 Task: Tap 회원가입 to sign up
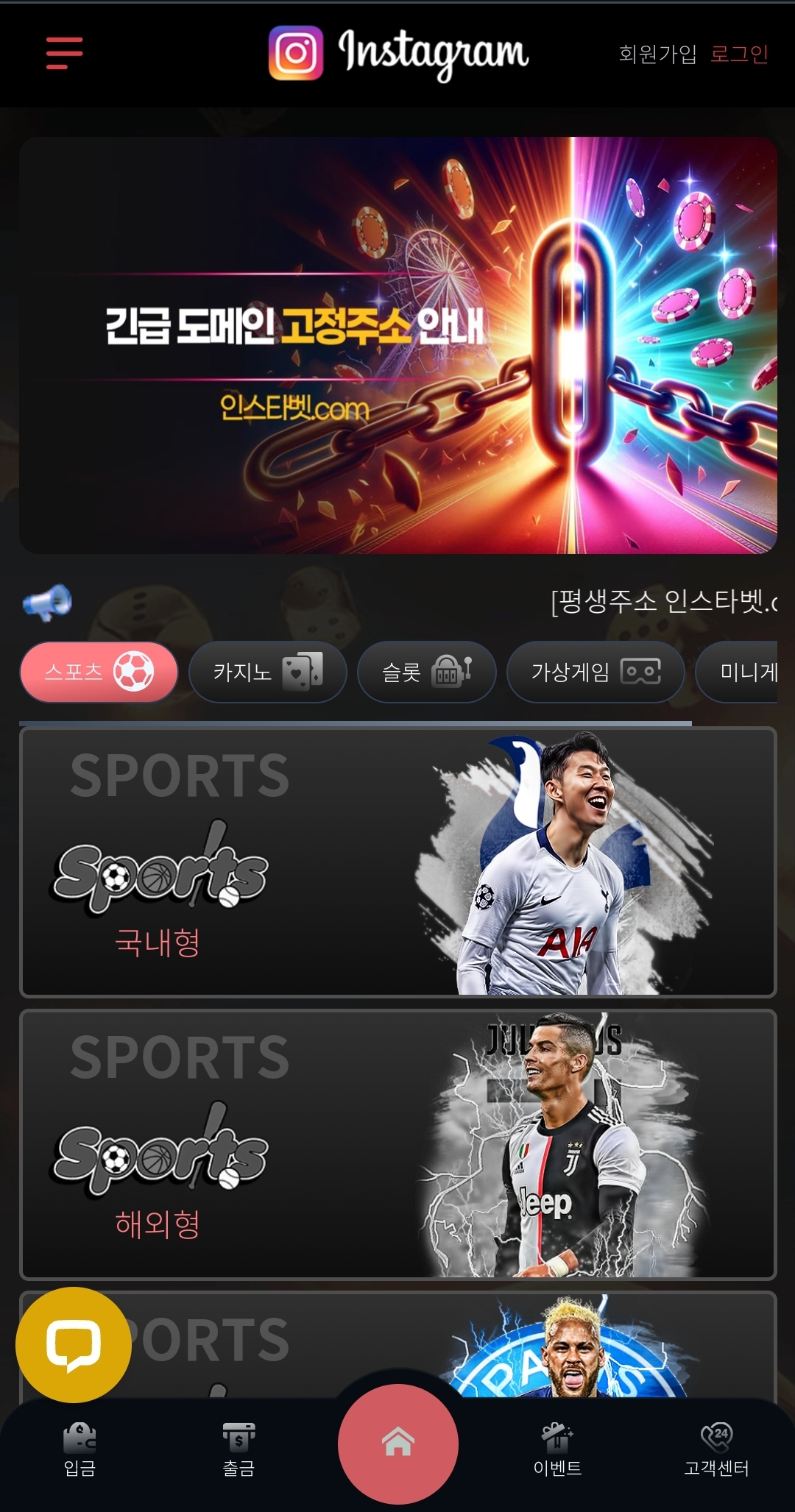coord(657,54)
